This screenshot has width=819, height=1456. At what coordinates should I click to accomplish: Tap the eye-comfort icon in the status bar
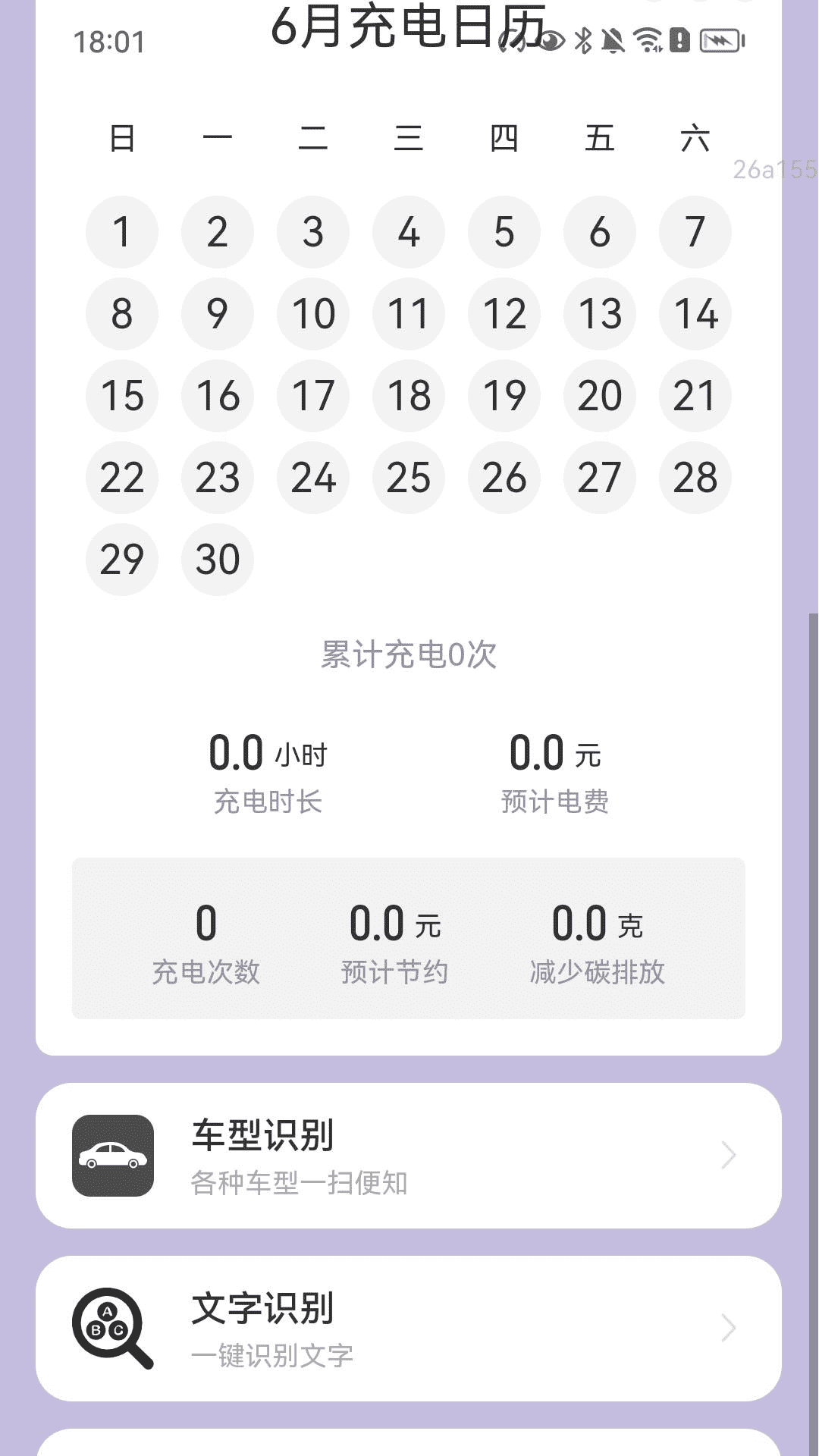554,39
